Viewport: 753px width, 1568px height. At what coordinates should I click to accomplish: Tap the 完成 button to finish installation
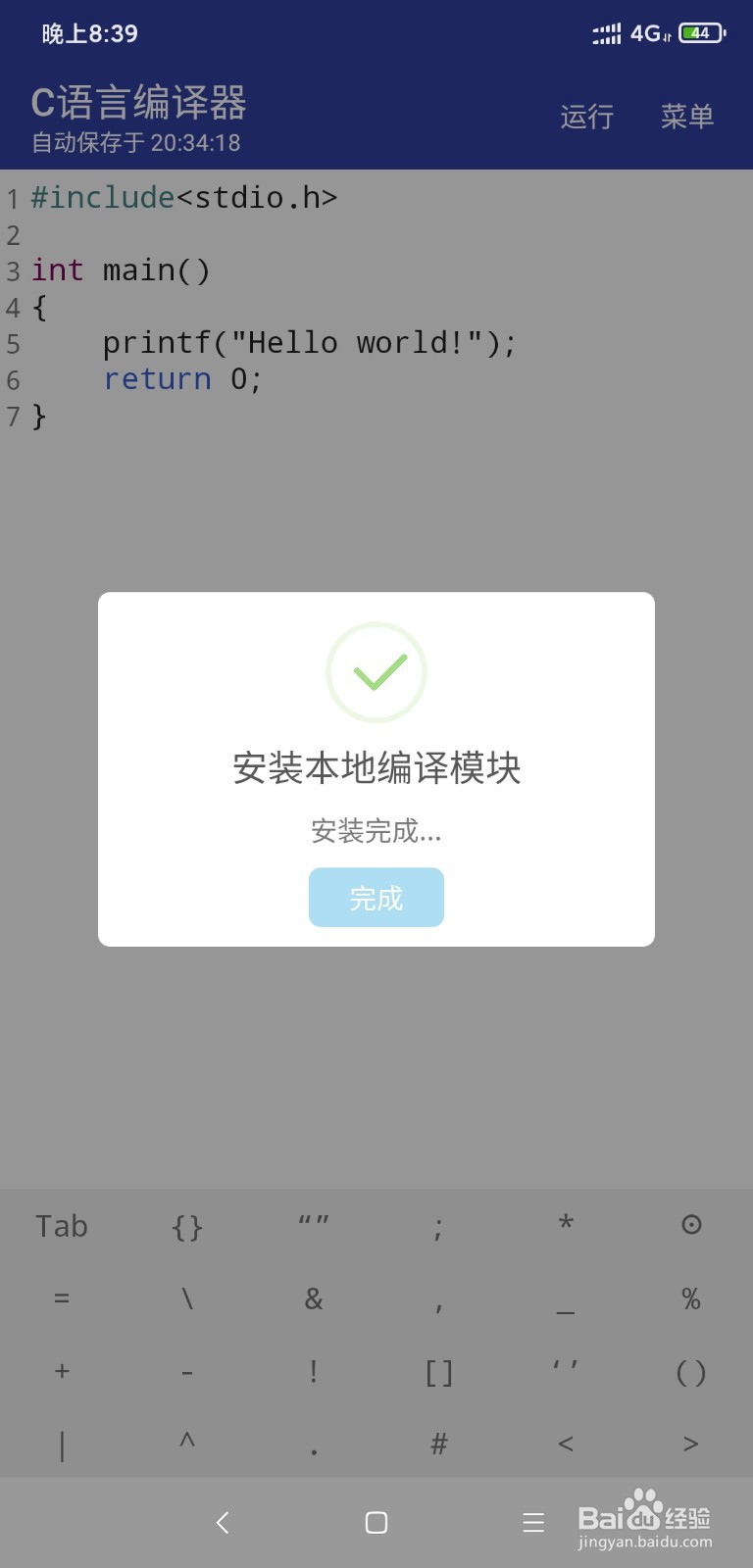[376, 897]
